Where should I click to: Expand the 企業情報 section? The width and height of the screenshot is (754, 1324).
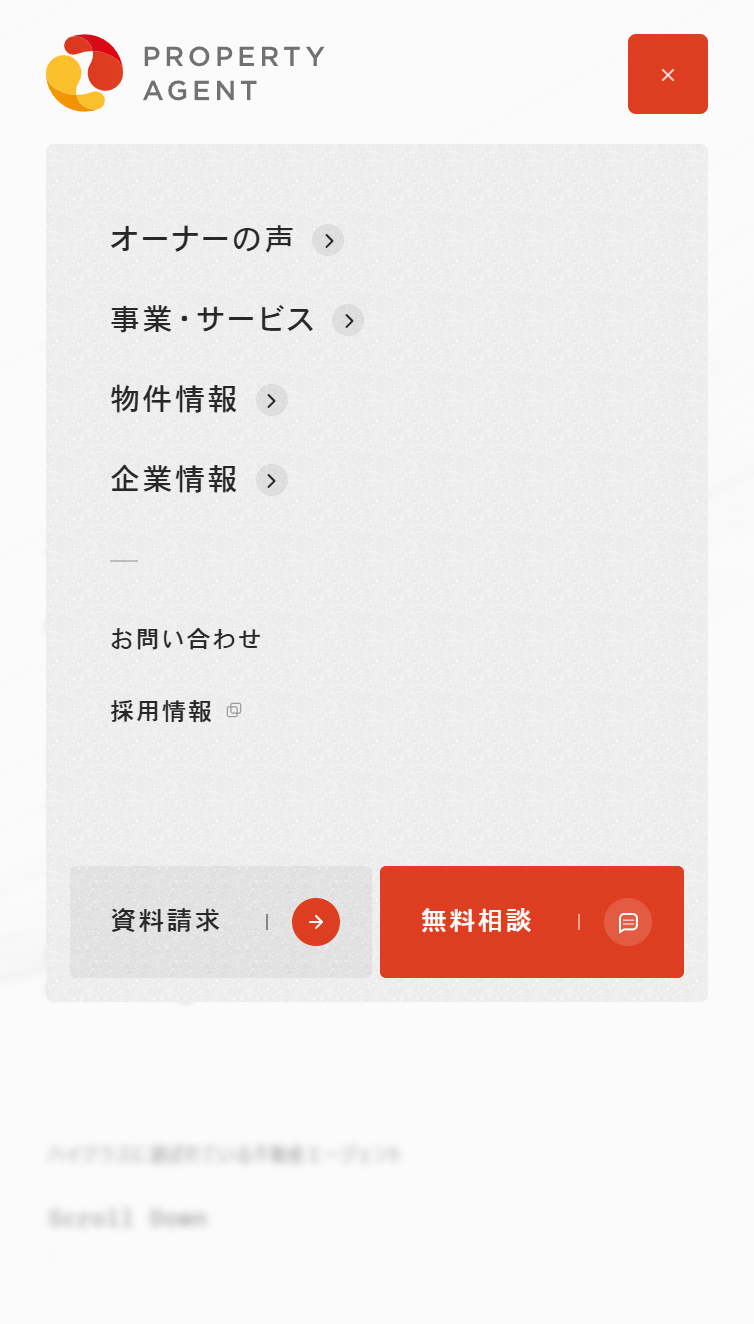(174, 480)
